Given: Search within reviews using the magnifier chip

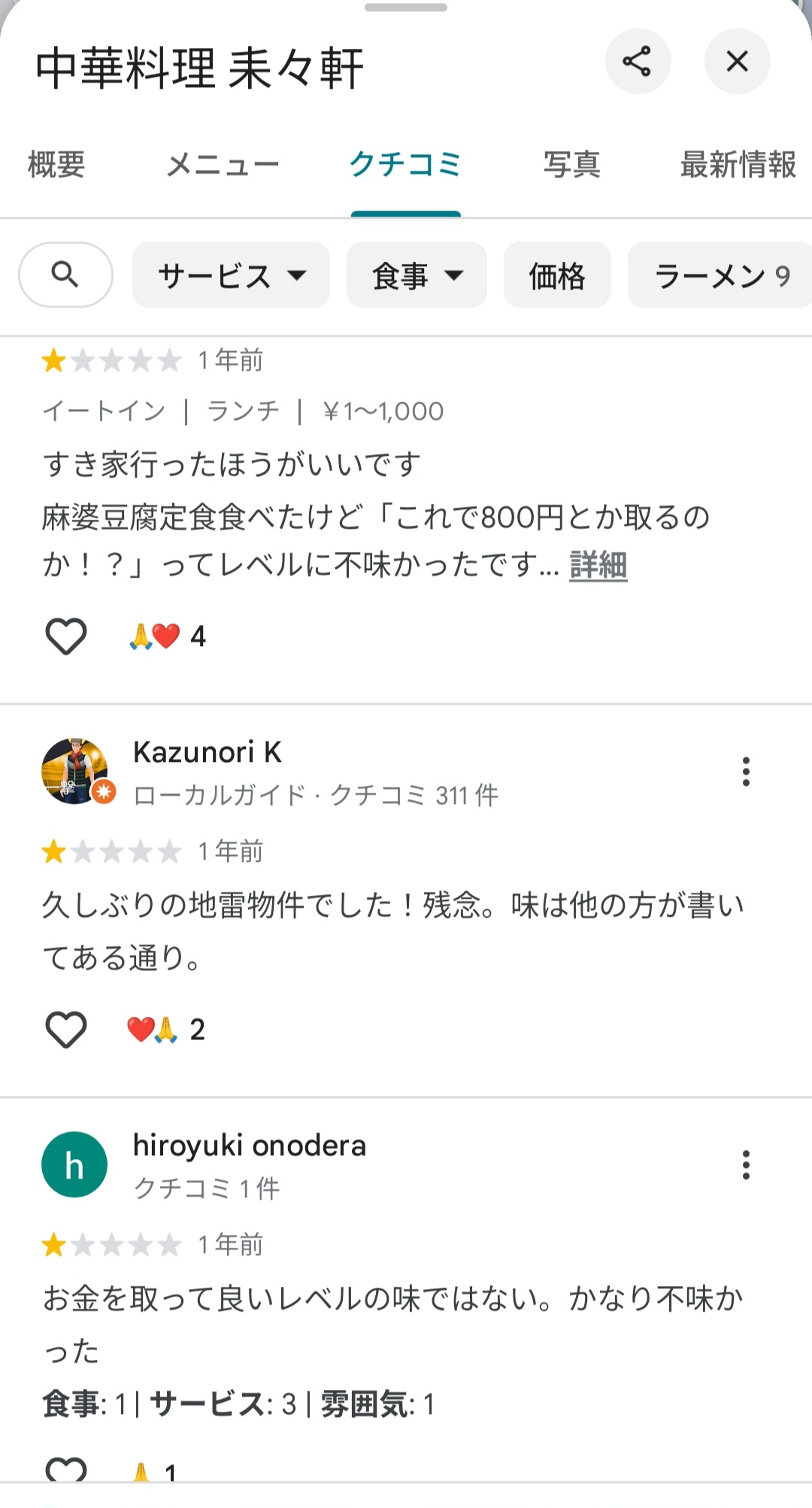Looking at the screenshot, I should click(x=65, y=275).
